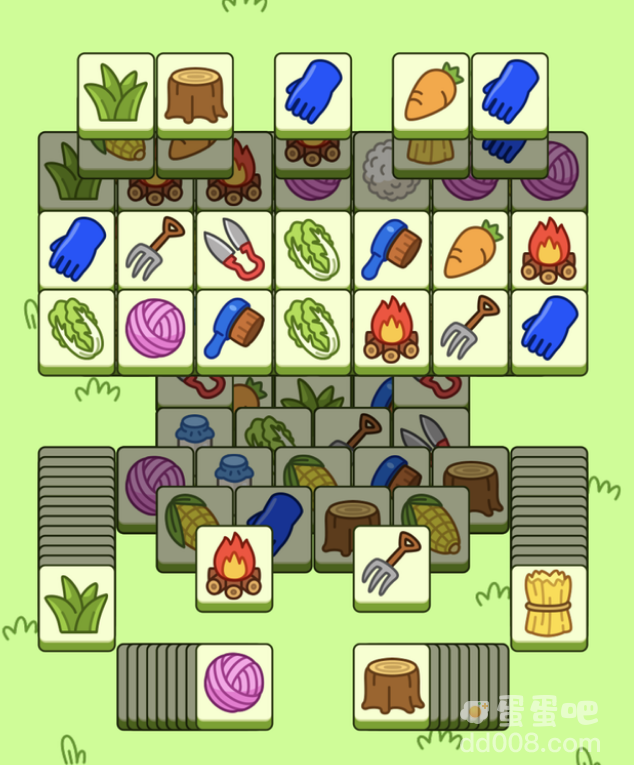Pick the grass tile next to the top tree stump
The height and width of the screenshot is (765, 634).
click(116, 92)
